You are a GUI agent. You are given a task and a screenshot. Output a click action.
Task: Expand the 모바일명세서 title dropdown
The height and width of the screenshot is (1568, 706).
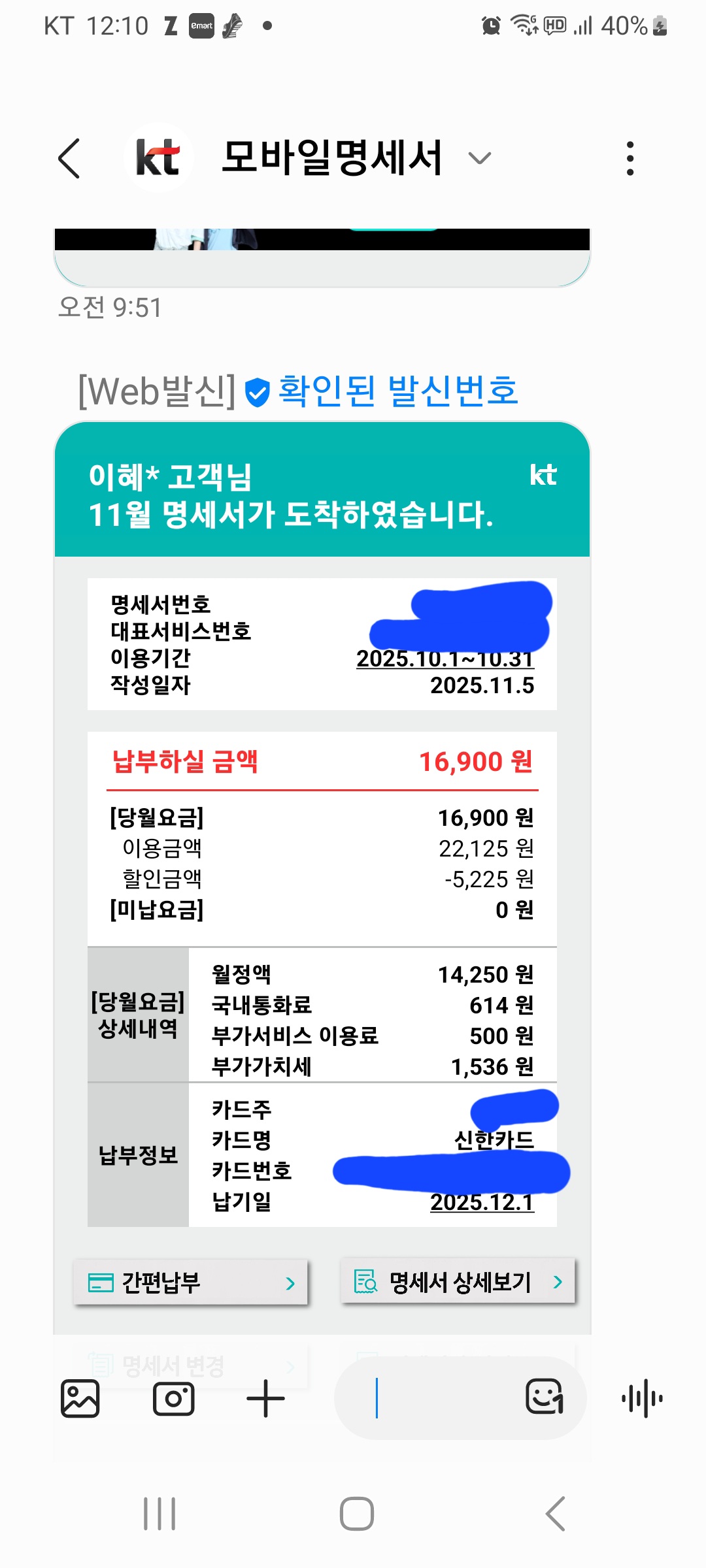pos(479,158)
